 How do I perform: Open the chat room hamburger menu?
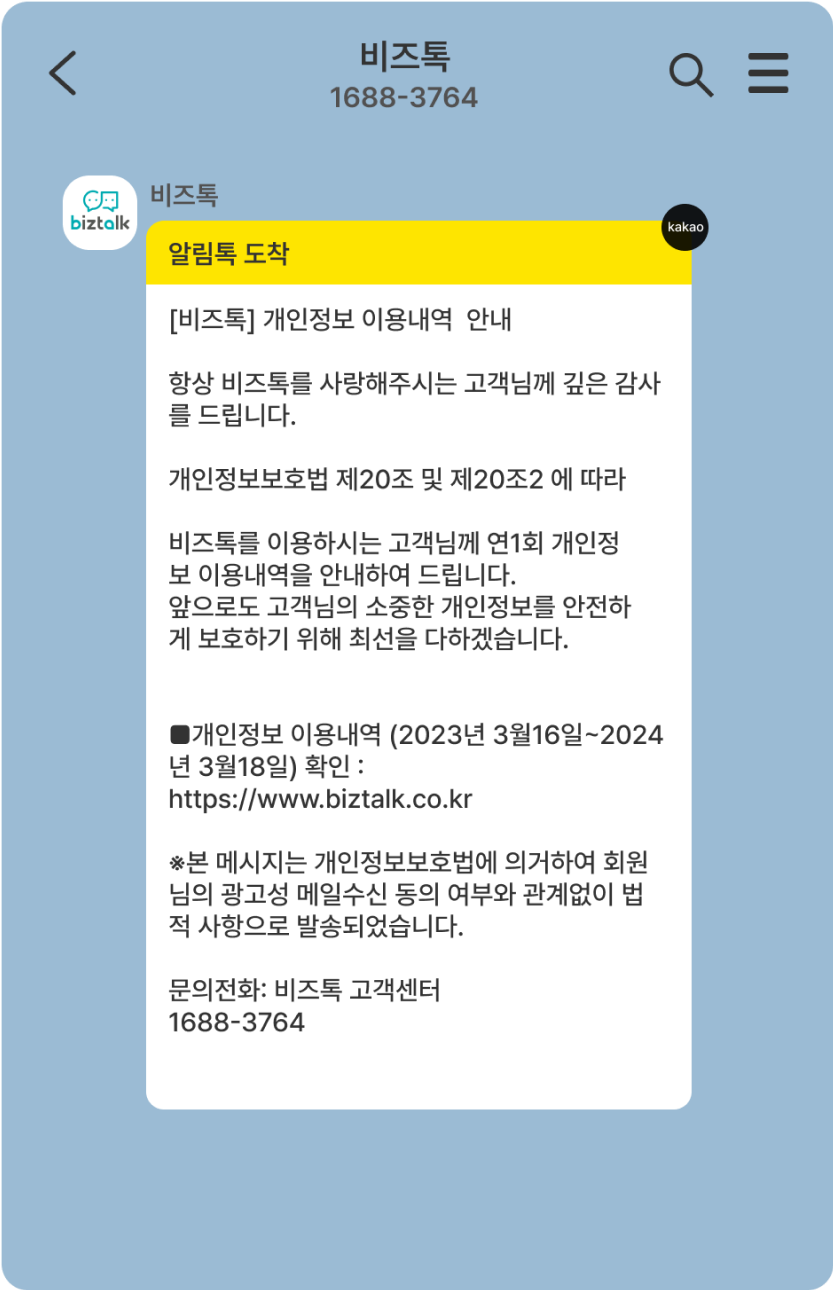(x=768, y=73)
